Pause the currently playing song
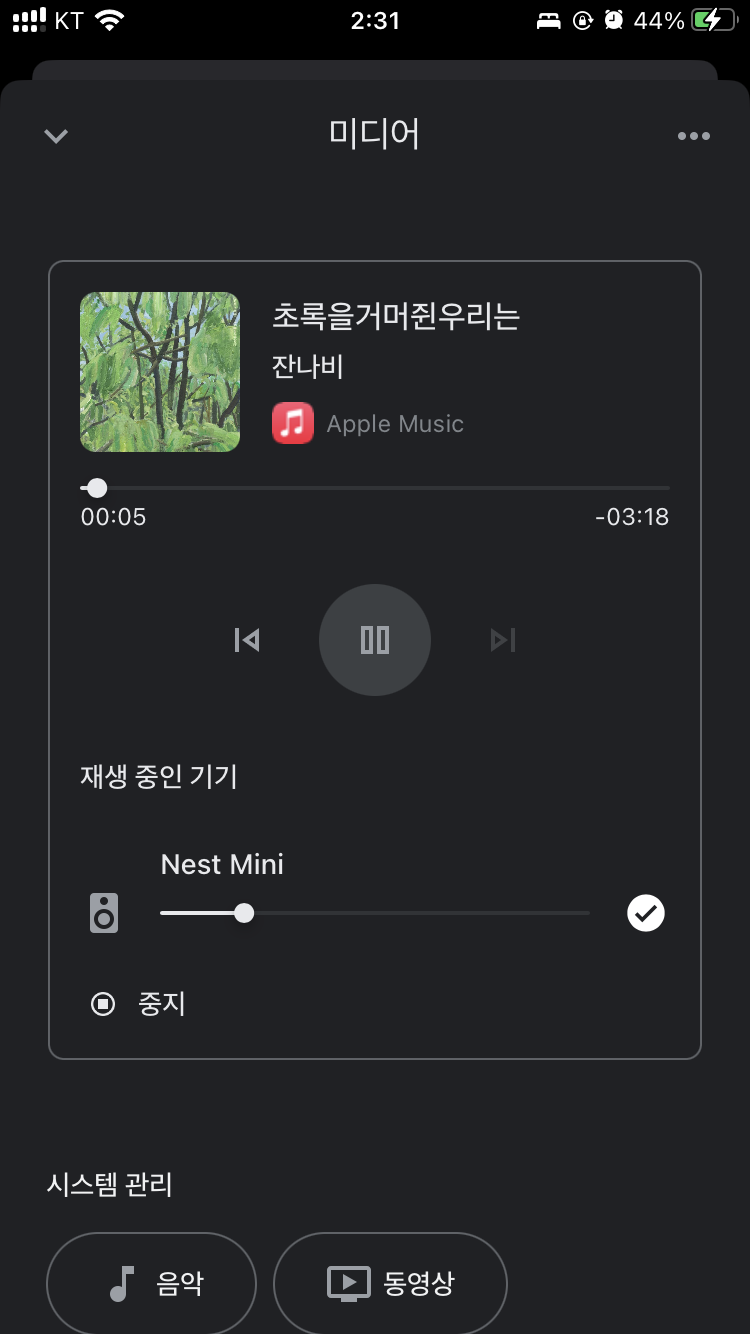 375,640
